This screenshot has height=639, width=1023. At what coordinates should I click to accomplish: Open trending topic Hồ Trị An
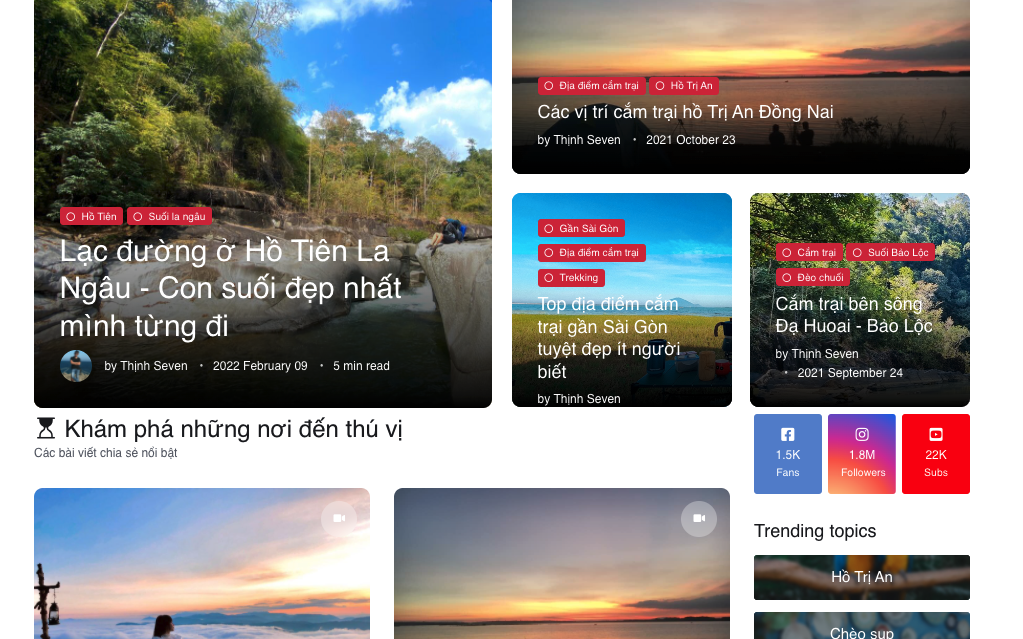point(862,577)
